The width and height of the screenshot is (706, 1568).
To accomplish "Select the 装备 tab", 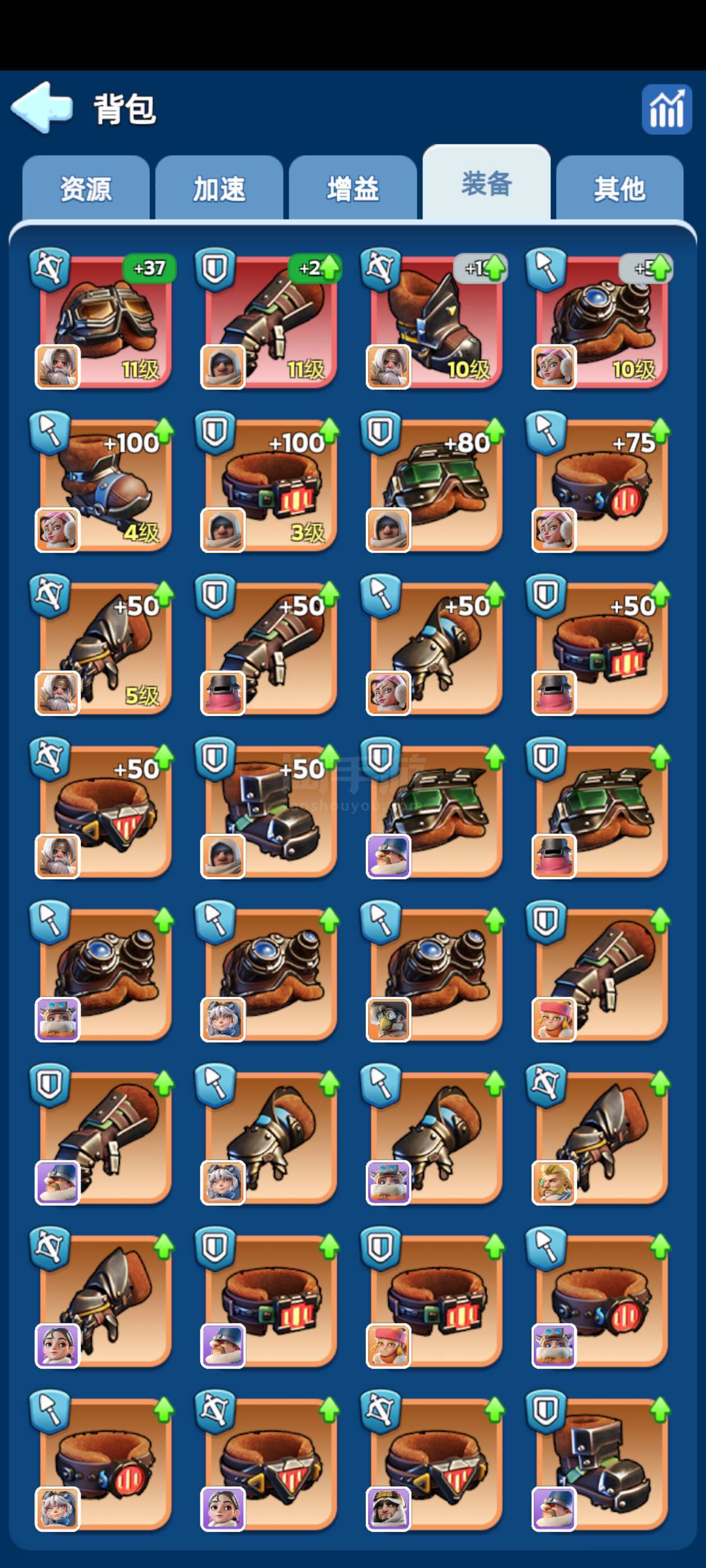I will (x=486, y=183).
